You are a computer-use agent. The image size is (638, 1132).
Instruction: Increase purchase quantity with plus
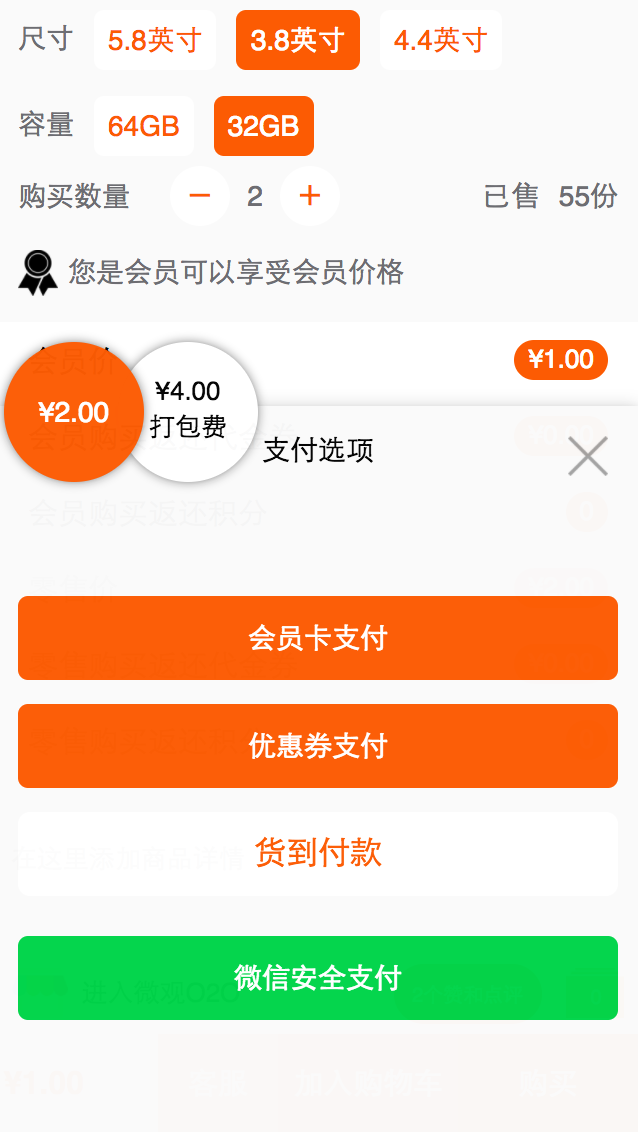(310, 196)
